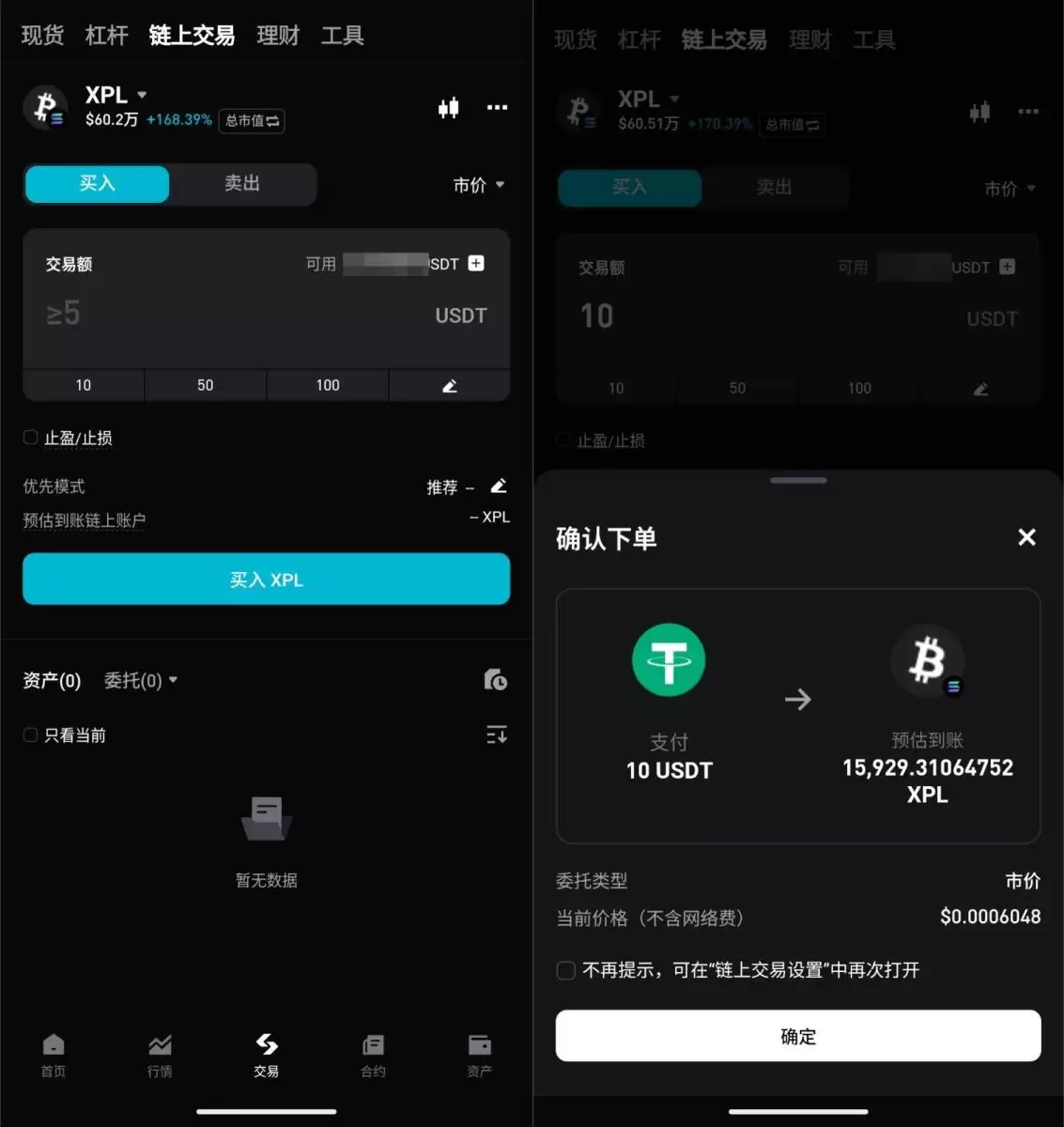Click the sort icon beside 只看当前
This screenshot has height=1127, width=1064.
[497, 734]
